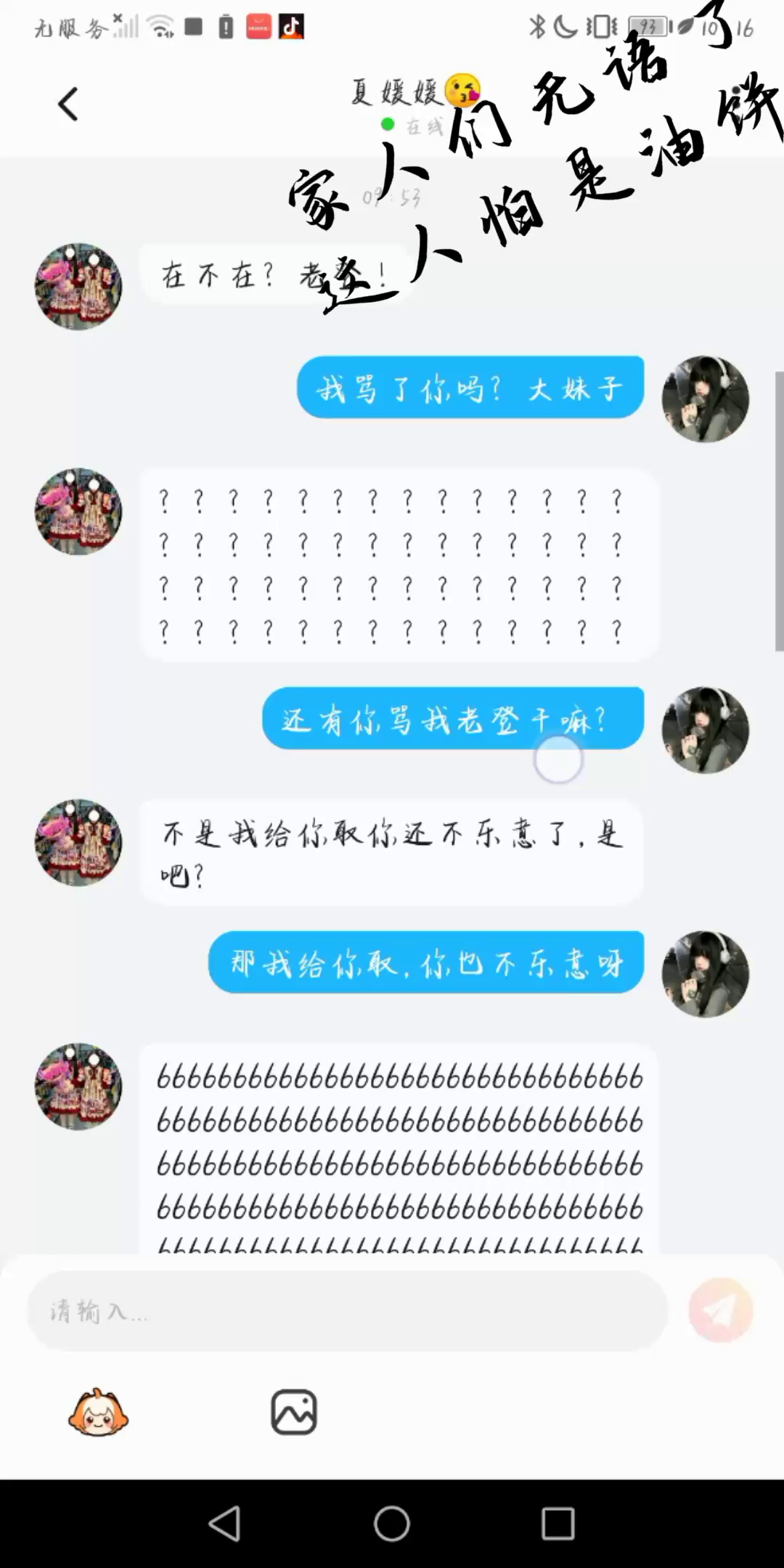Open the system recent apps button
Screen dimensions: 784x1568
(x=558, y=1523)
